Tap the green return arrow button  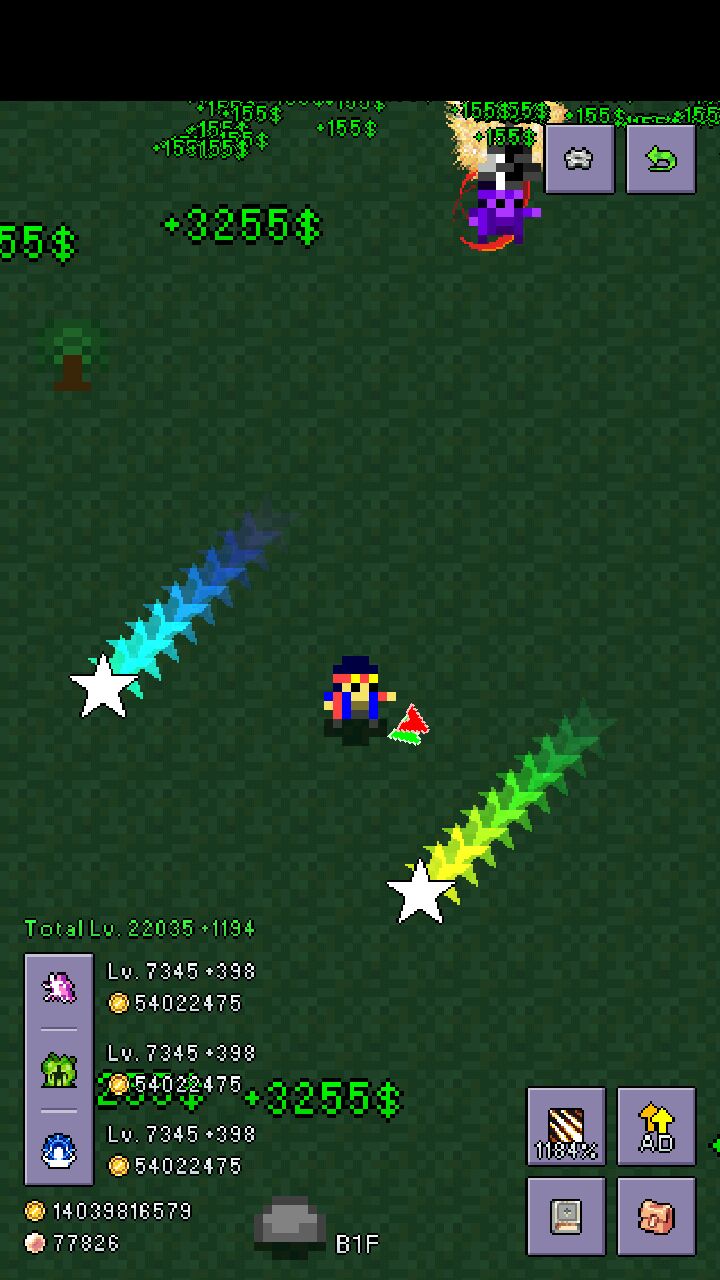click(661, 159)
